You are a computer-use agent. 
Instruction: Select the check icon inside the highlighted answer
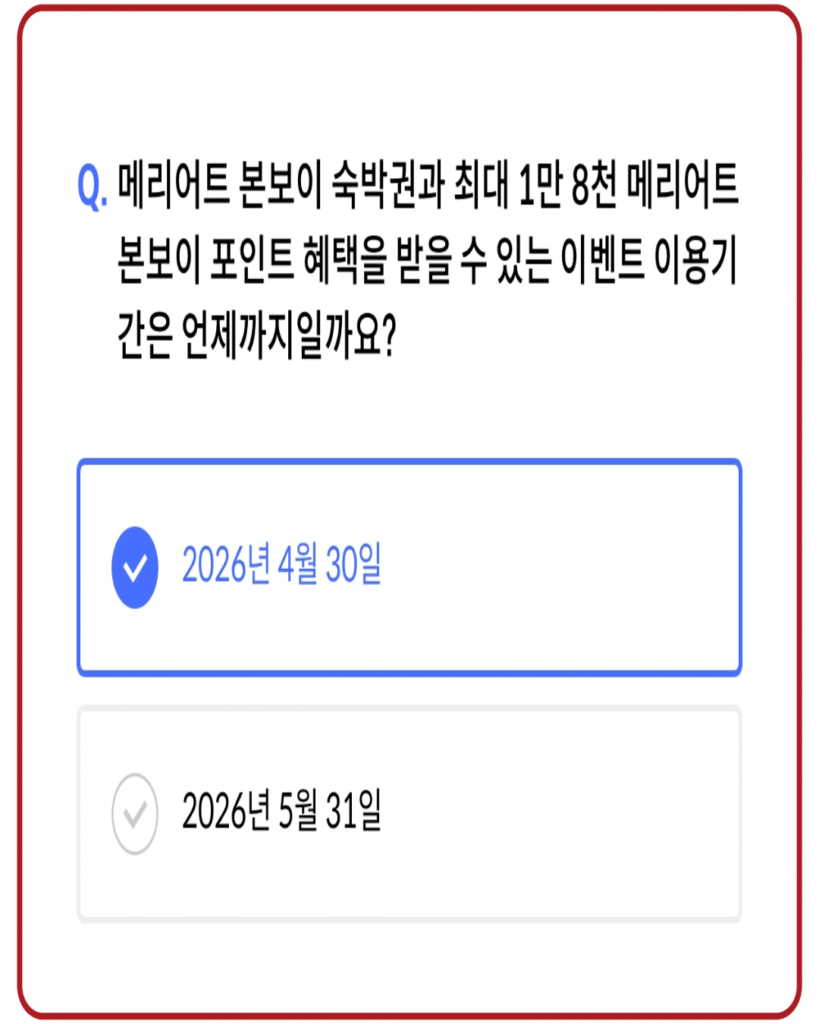tap(133, 565)
